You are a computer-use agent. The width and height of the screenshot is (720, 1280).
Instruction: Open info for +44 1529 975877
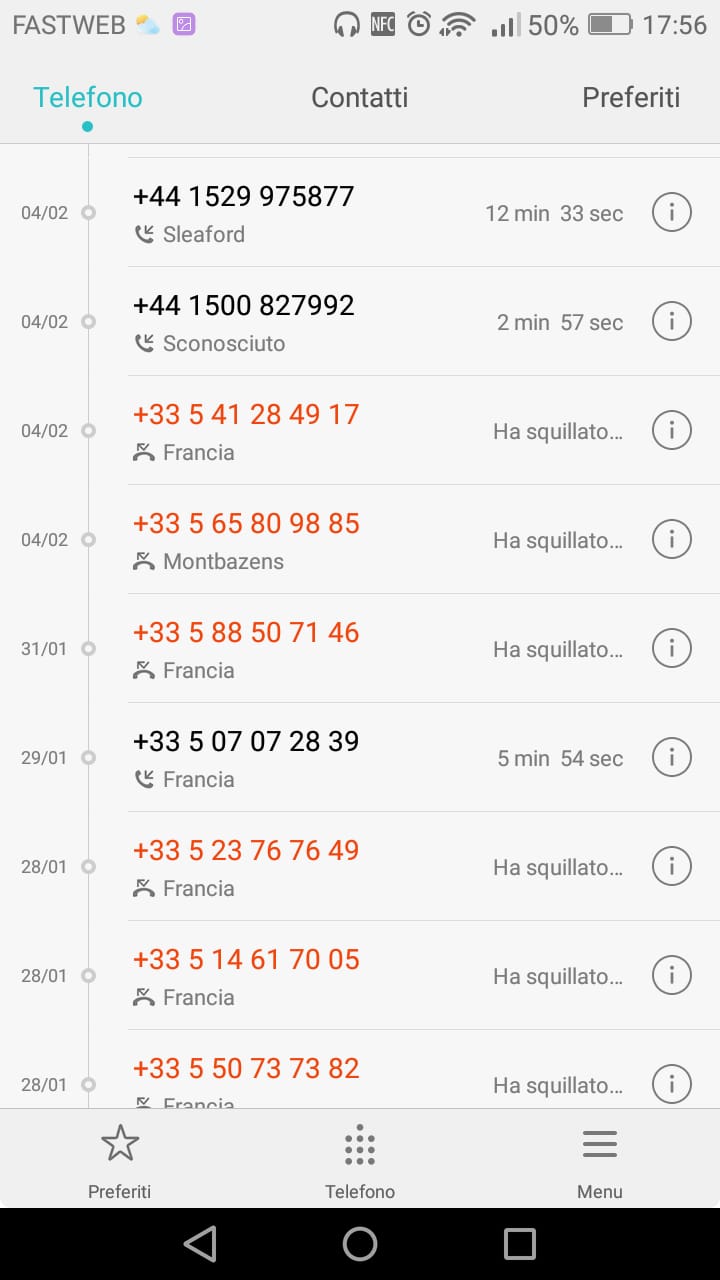pyautogui.click(x=671, y=212)
